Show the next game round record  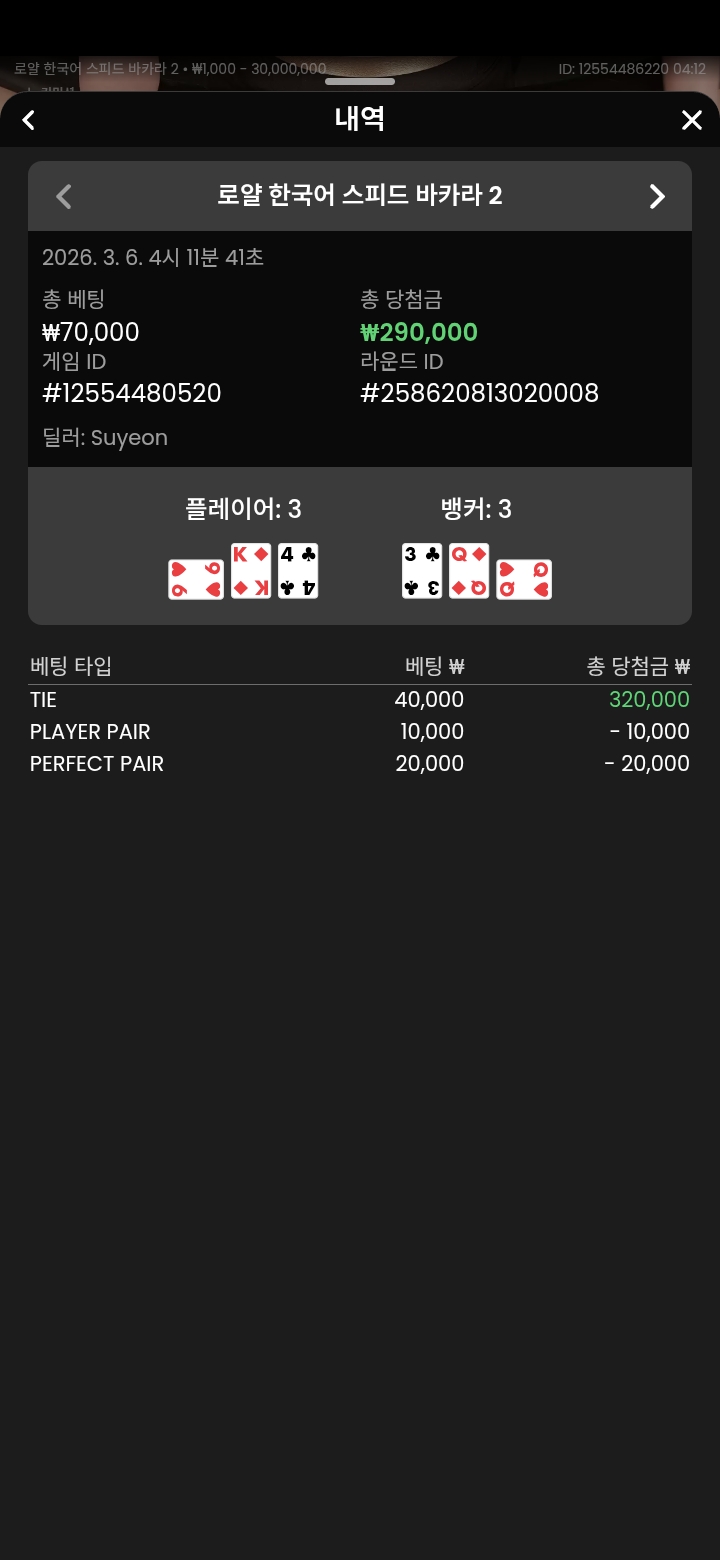pos(656,196)
